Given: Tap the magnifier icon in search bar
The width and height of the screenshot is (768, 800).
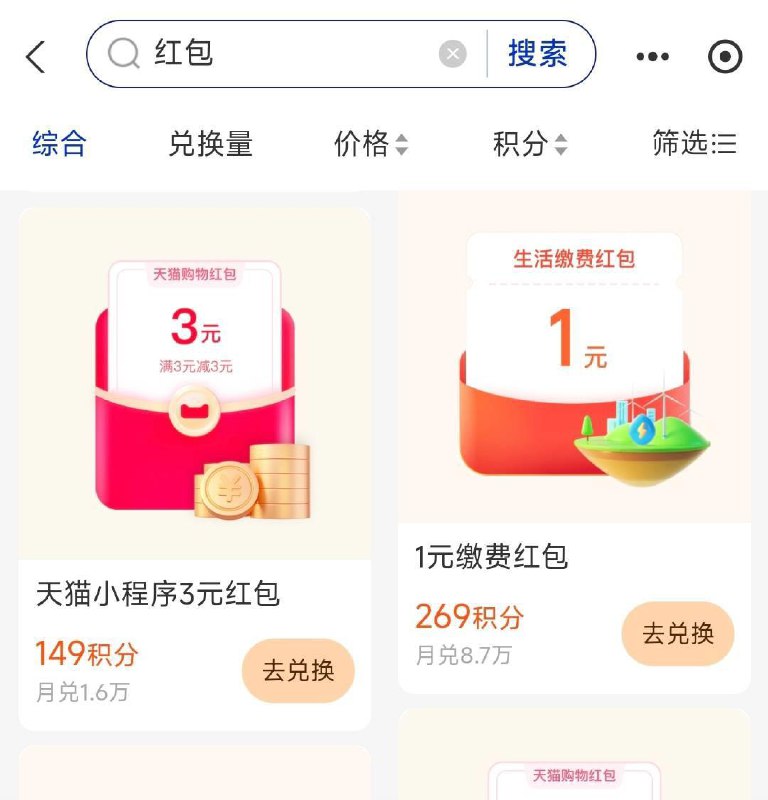Looking at the screenshot, I should pos(122,53).
